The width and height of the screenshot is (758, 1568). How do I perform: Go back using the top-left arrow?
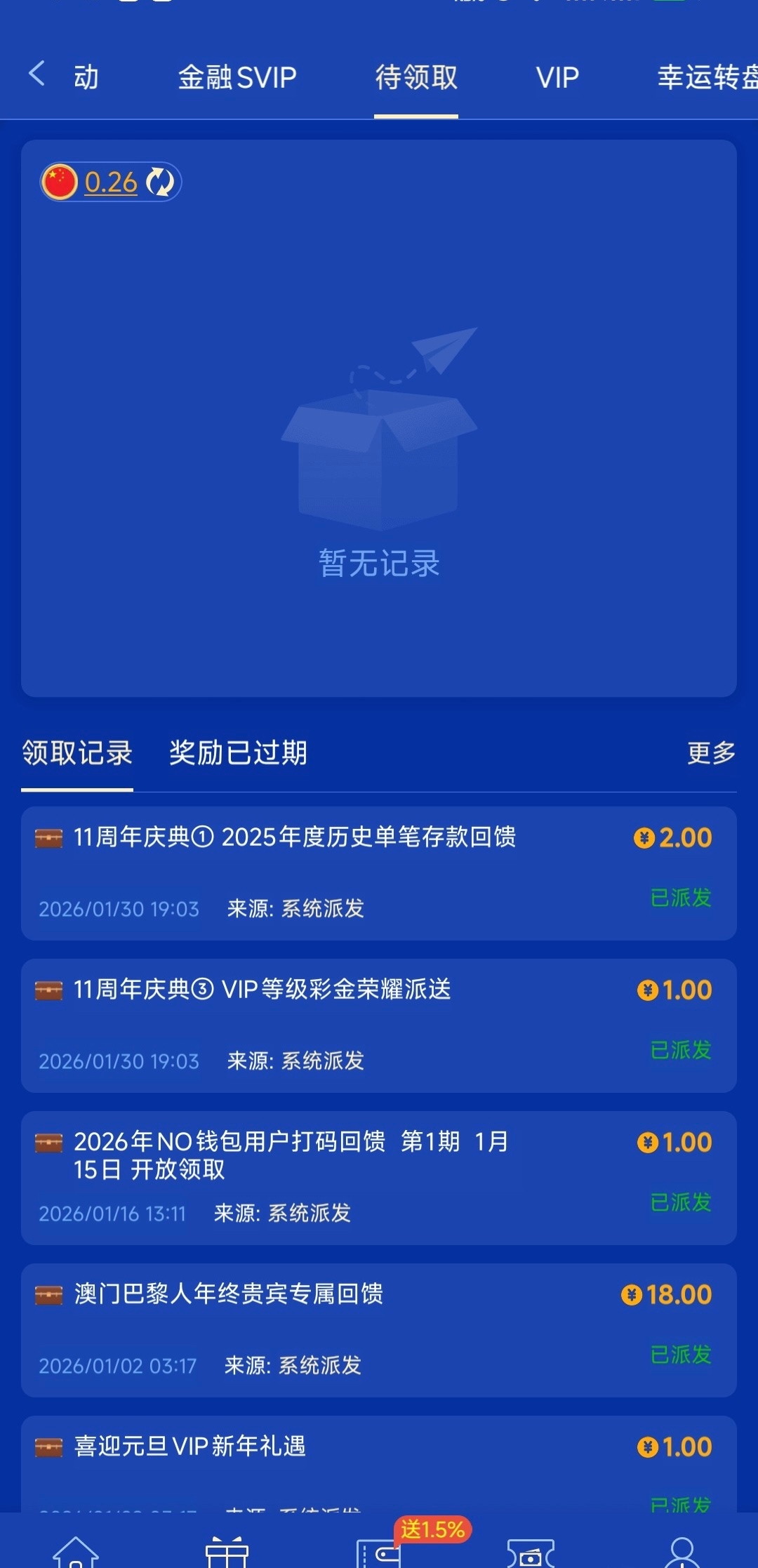(37, 74)
